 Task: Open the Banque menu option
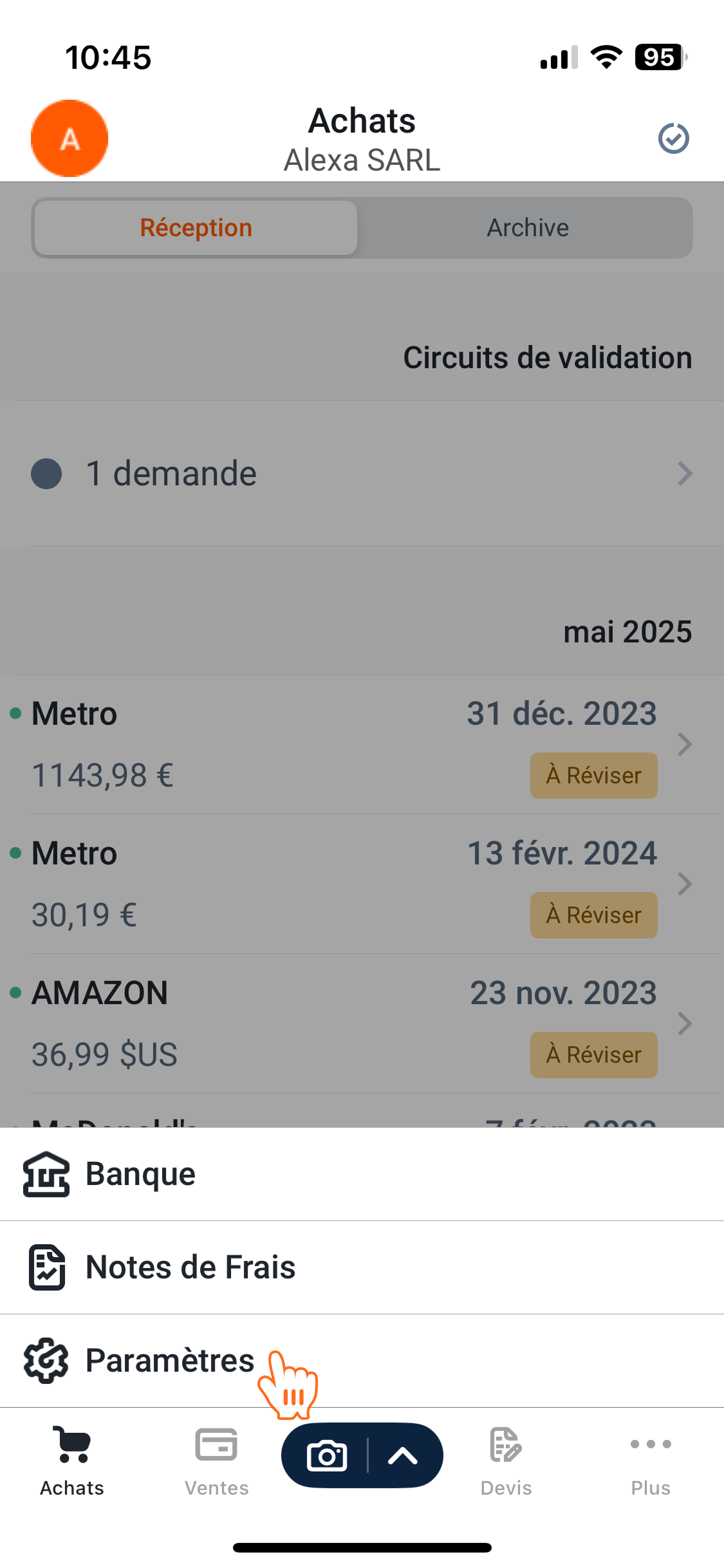pos(362,1174)
